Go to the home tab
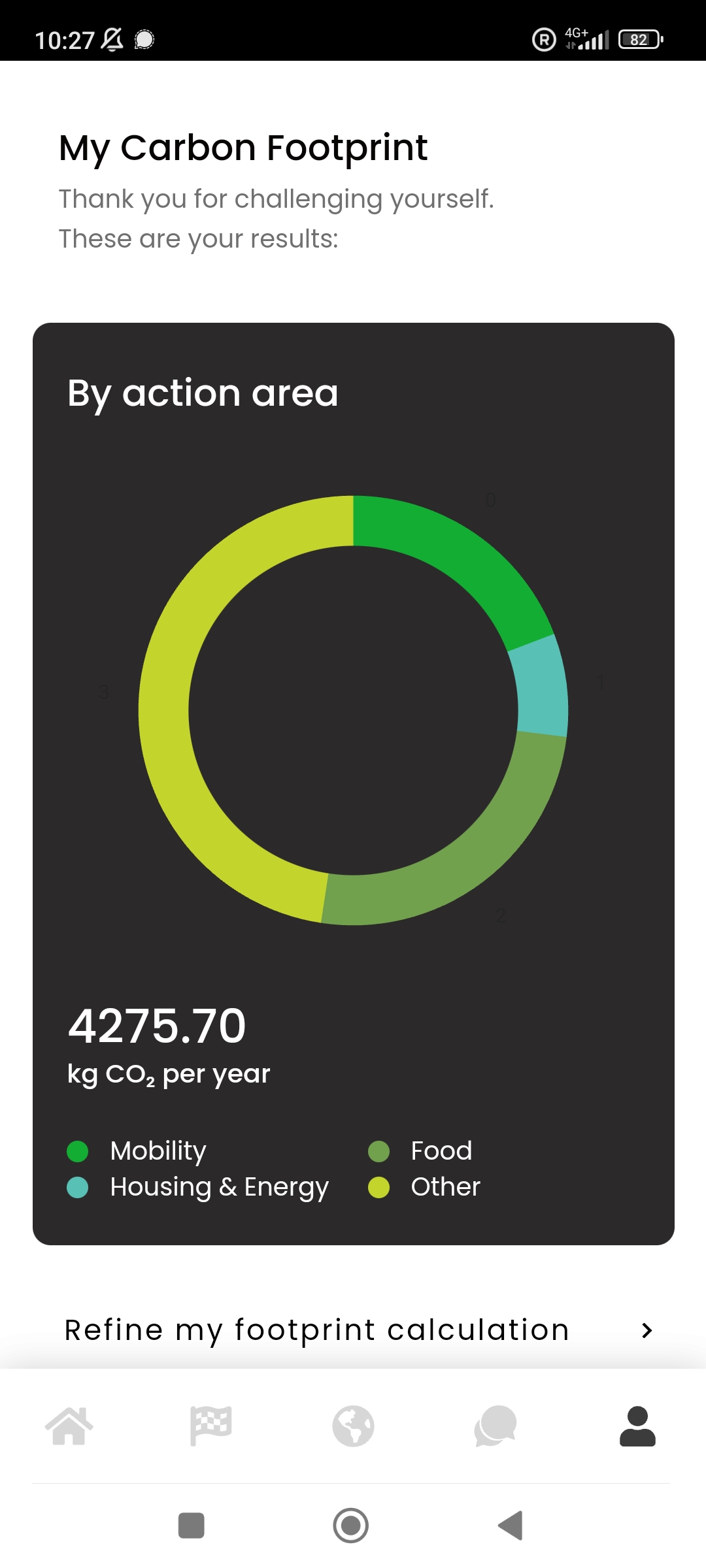 [x=69, y=1426]
